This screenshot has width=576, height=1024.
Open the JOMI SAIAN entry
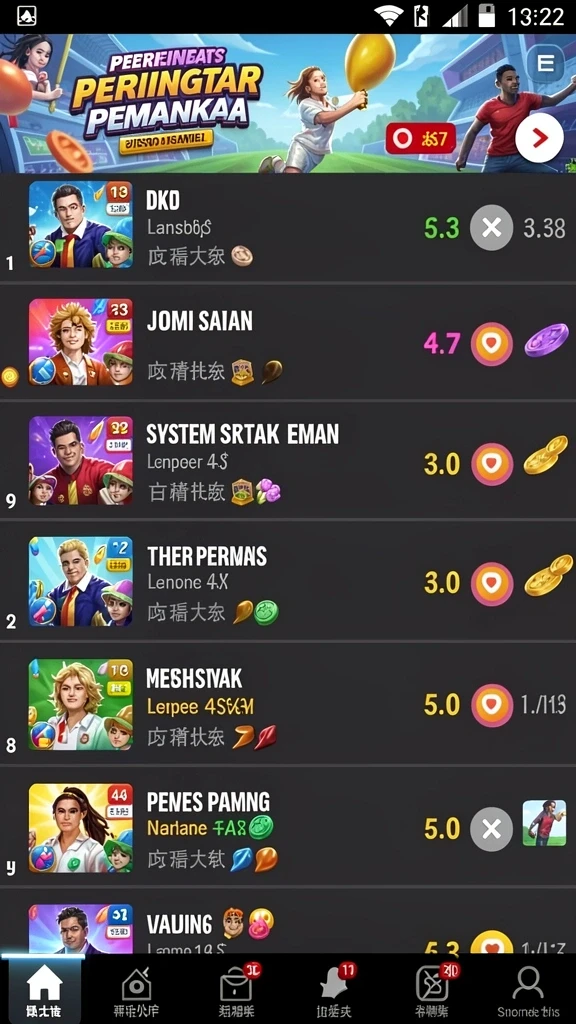pyautogui.click(x=288, y=342)
